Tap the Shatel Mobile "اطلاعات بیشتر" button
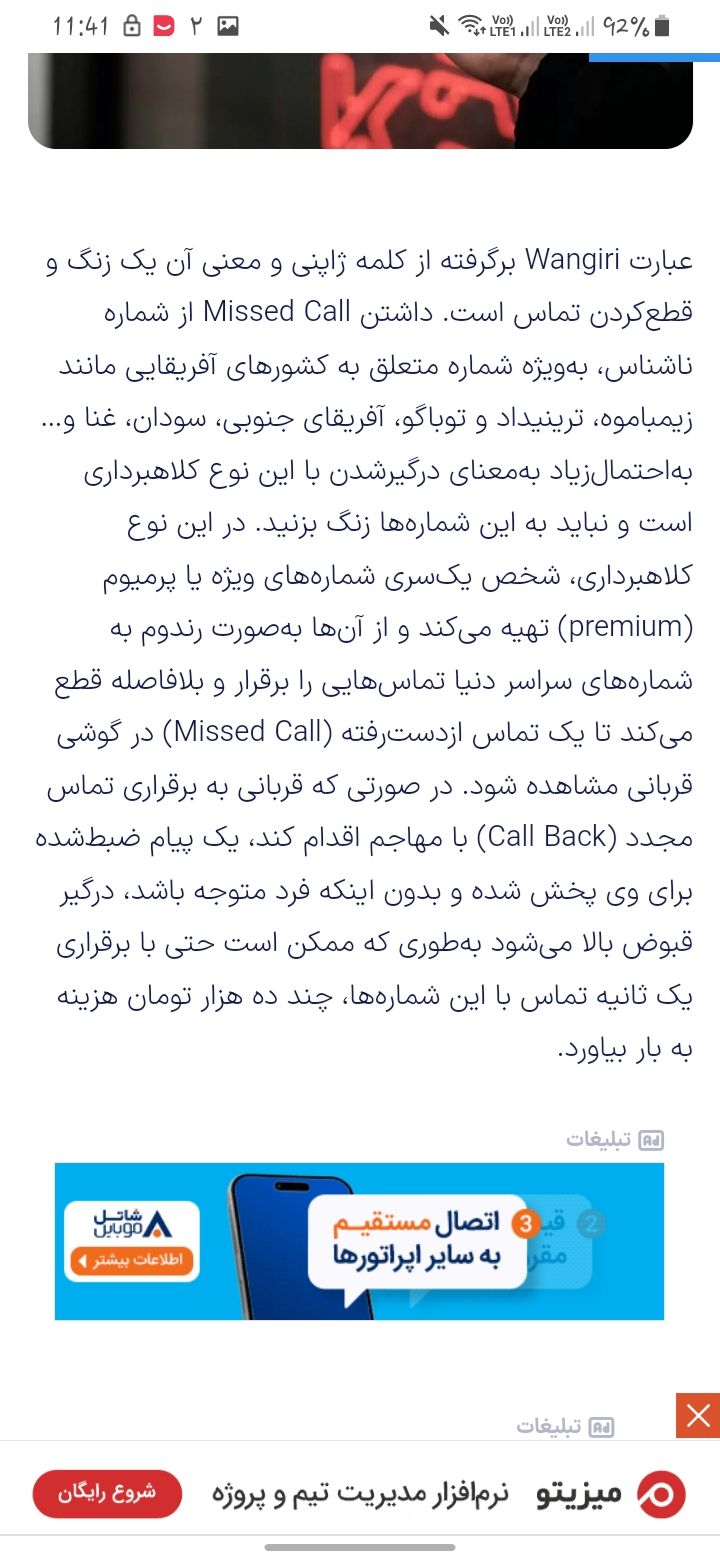This screenshot has width=720, height=1560. point(131,1260)
